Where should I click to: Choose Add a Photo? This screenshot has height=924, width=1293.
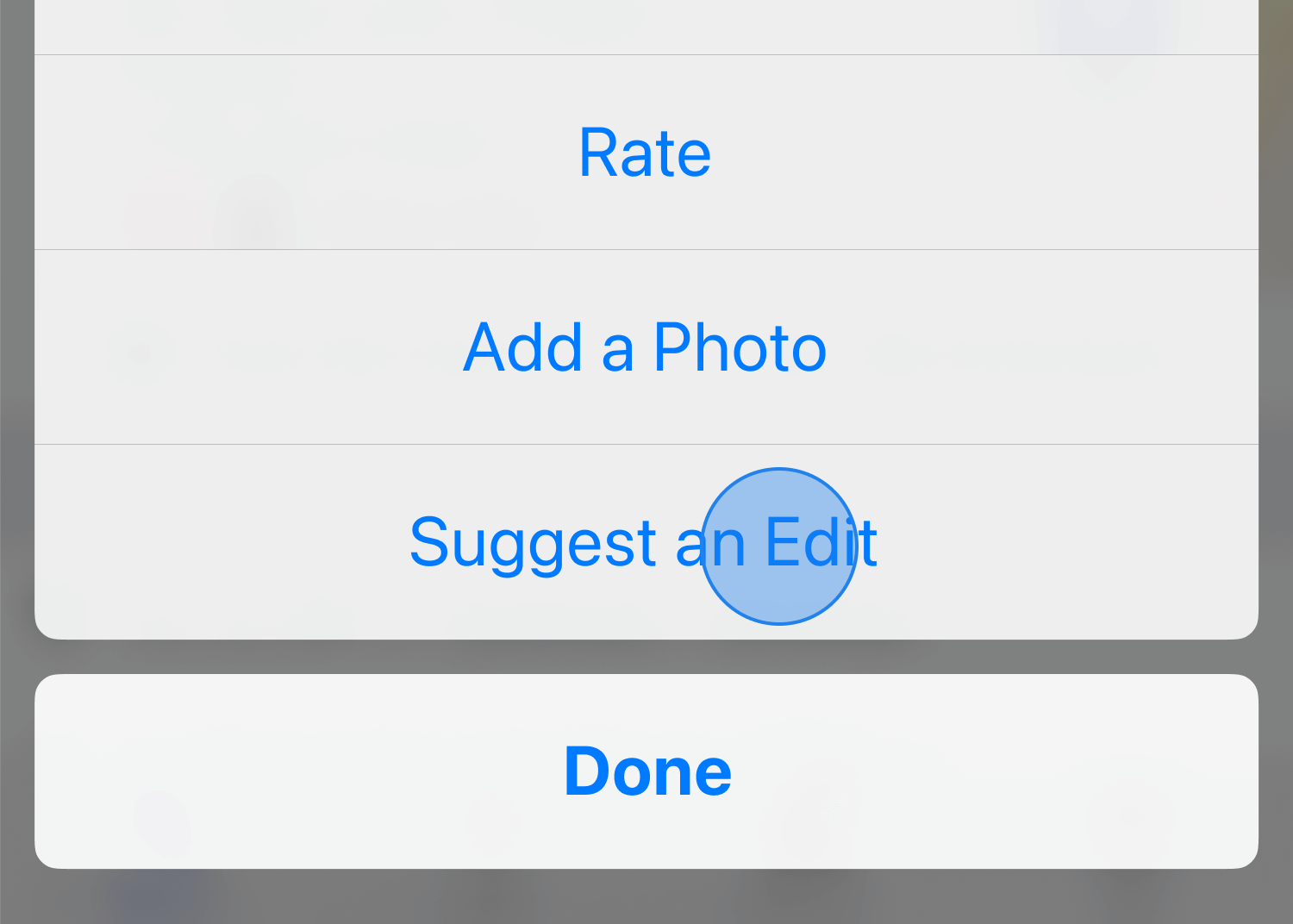tap(645, 347)
